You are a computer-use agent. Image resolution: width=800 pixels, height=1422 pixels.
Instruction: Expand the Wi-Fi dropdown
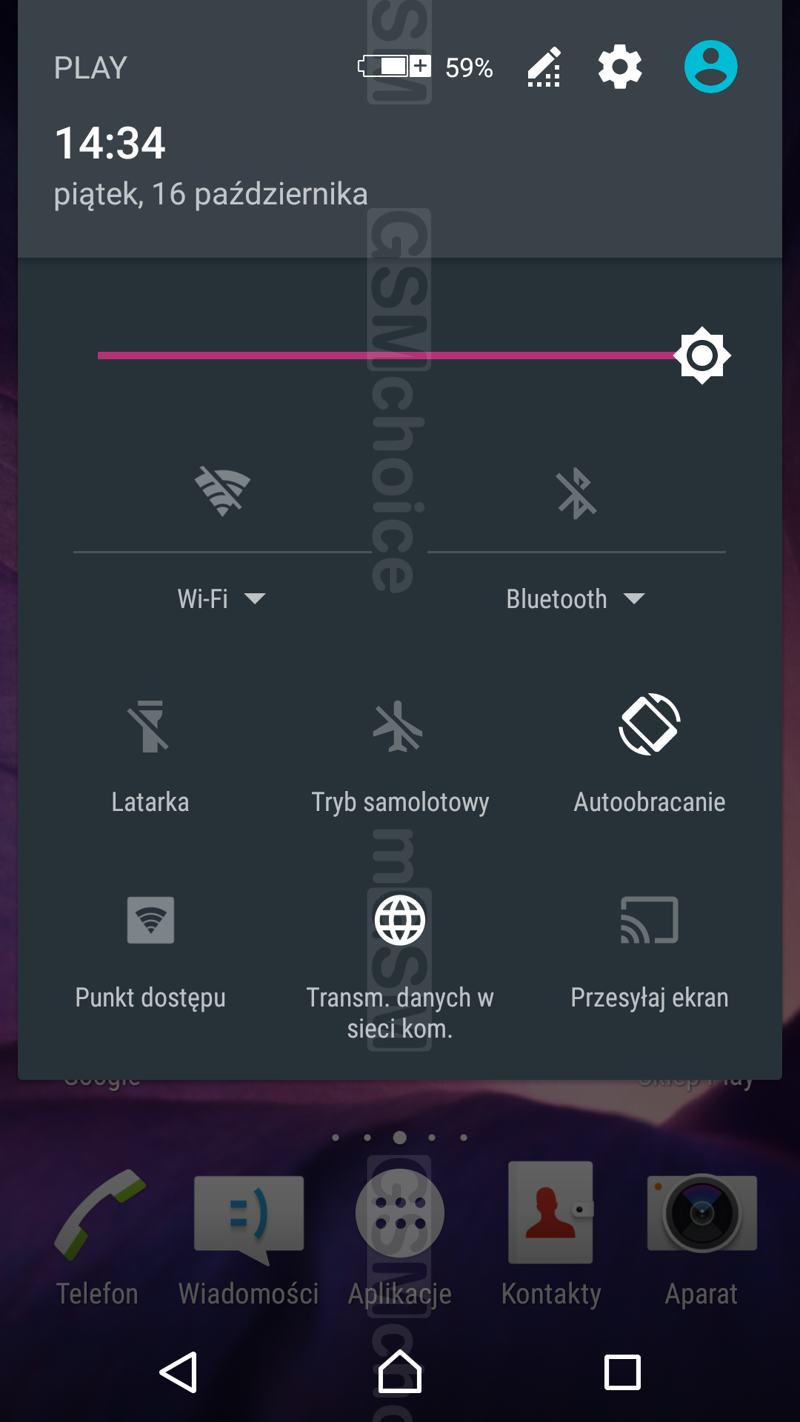[221, 599]
